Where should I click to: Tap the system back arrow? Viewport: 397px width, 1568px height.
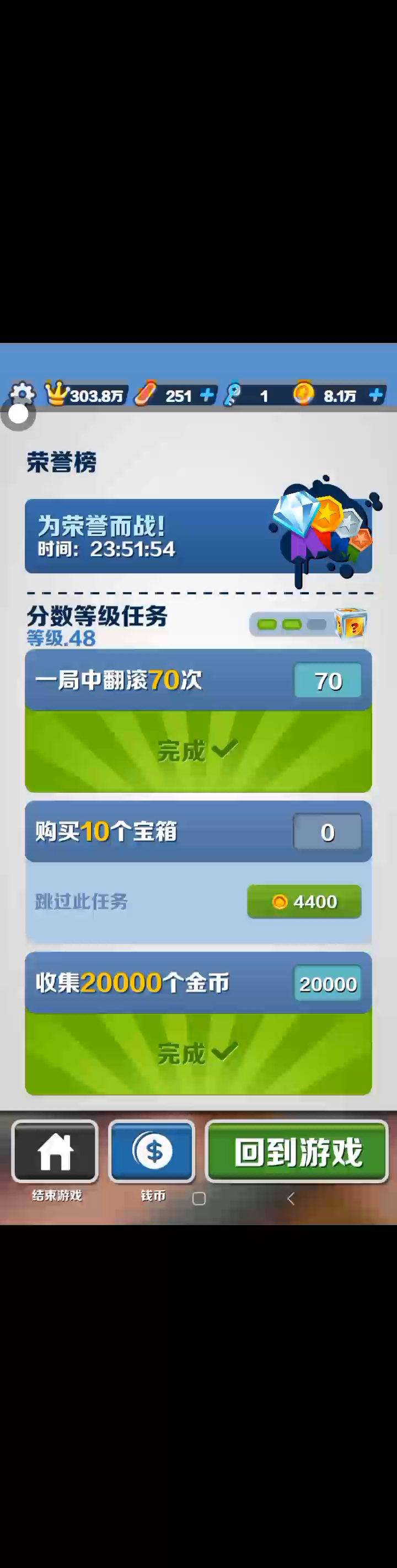point(291,1199)
